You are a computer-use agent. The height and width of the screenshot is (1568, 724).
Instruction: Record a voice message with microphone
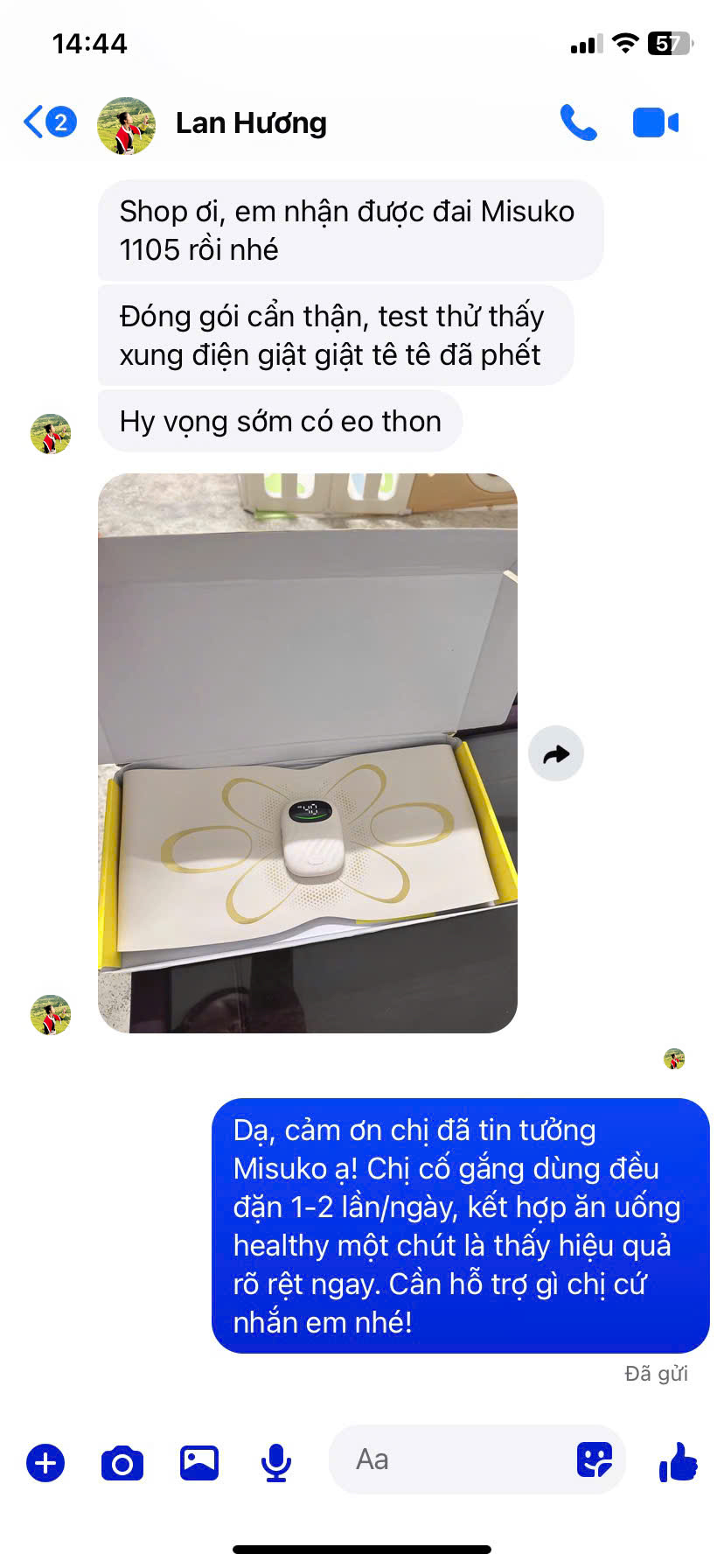pyautogui.click(x=276, y=1462)
